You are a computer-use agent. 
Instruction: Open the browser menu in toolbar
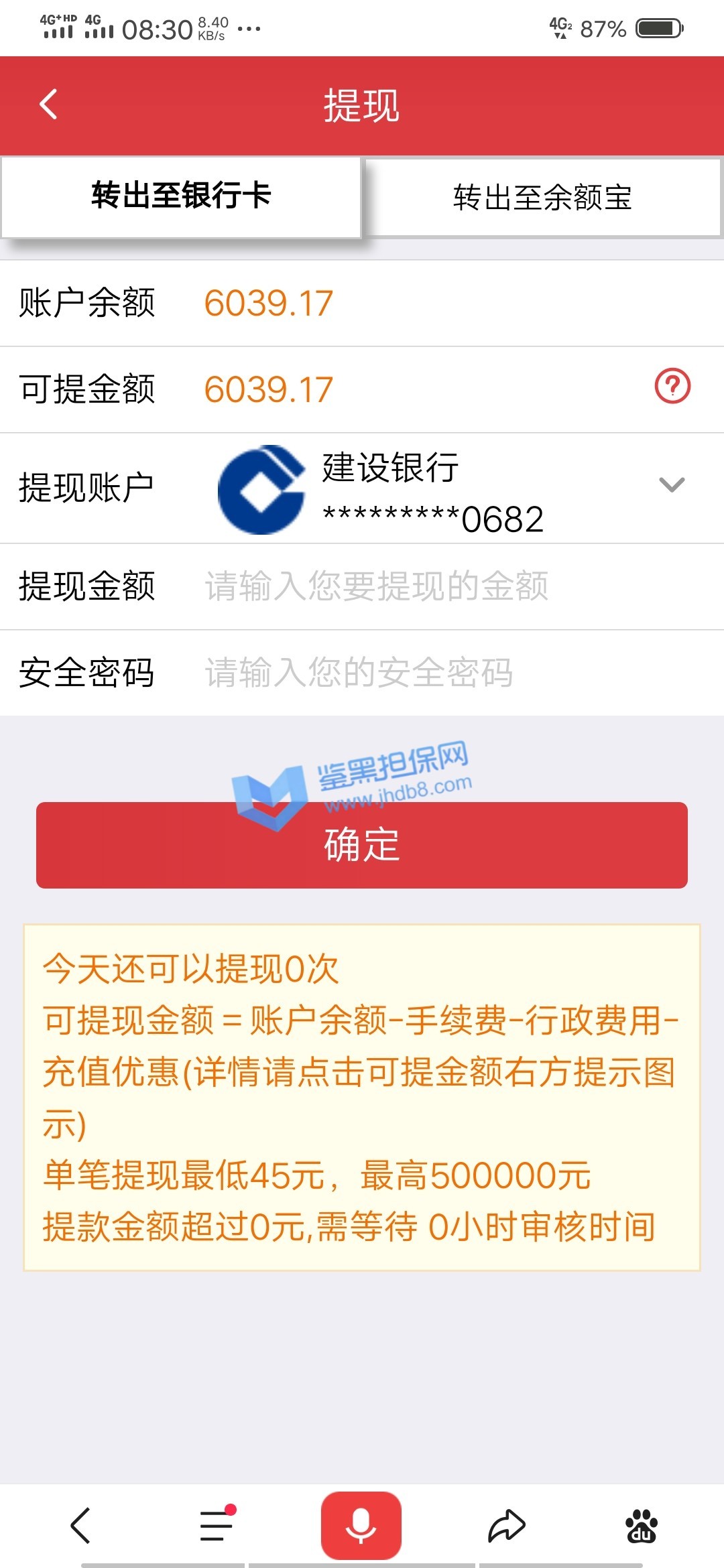[x=217, y=1526]
